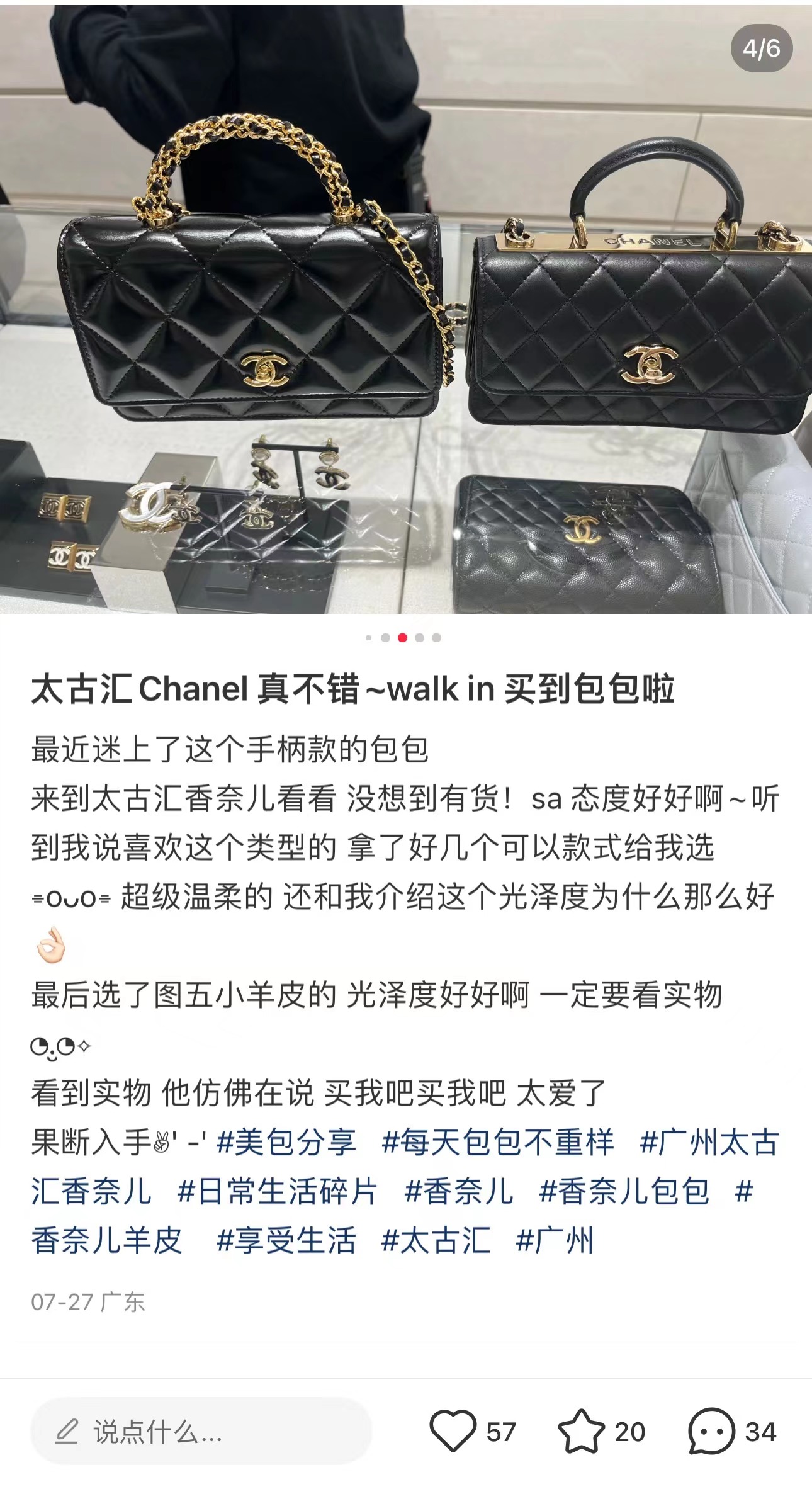Open the #享受生活 hashtag
812x1511 pixels.
click(x=286, y=1241)
